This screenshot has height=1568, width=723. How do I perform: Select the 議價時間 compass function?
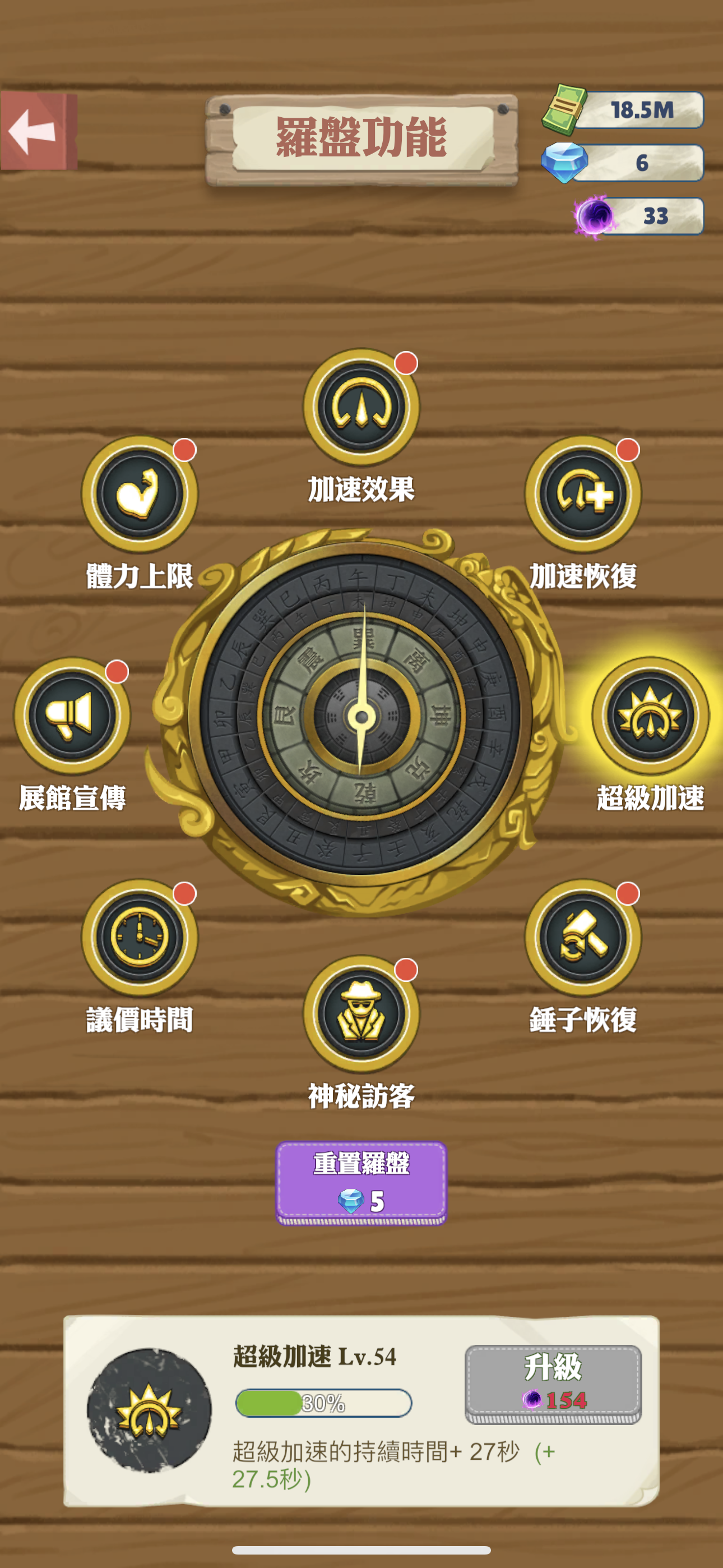140,937
